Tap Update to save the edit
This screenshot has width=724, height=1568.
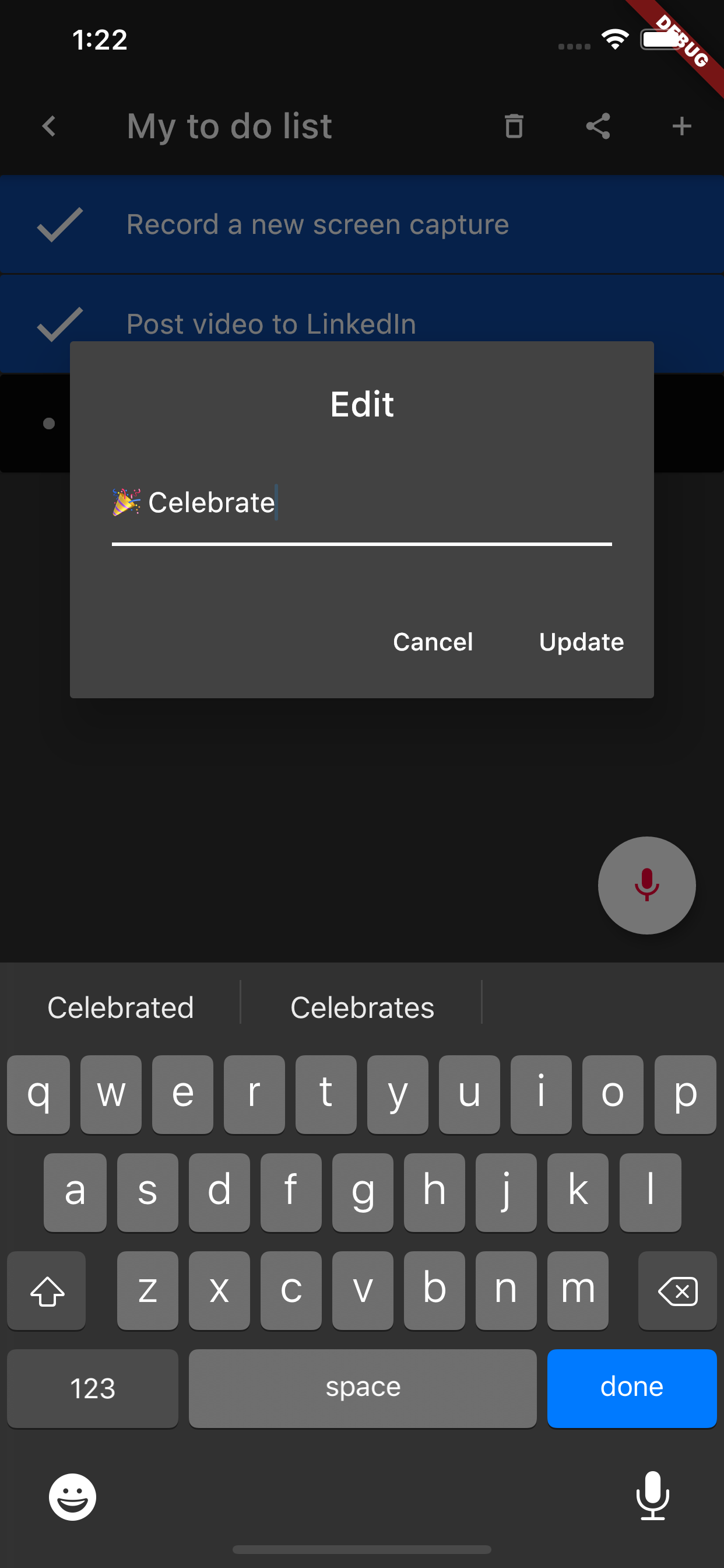click(581, 642)
